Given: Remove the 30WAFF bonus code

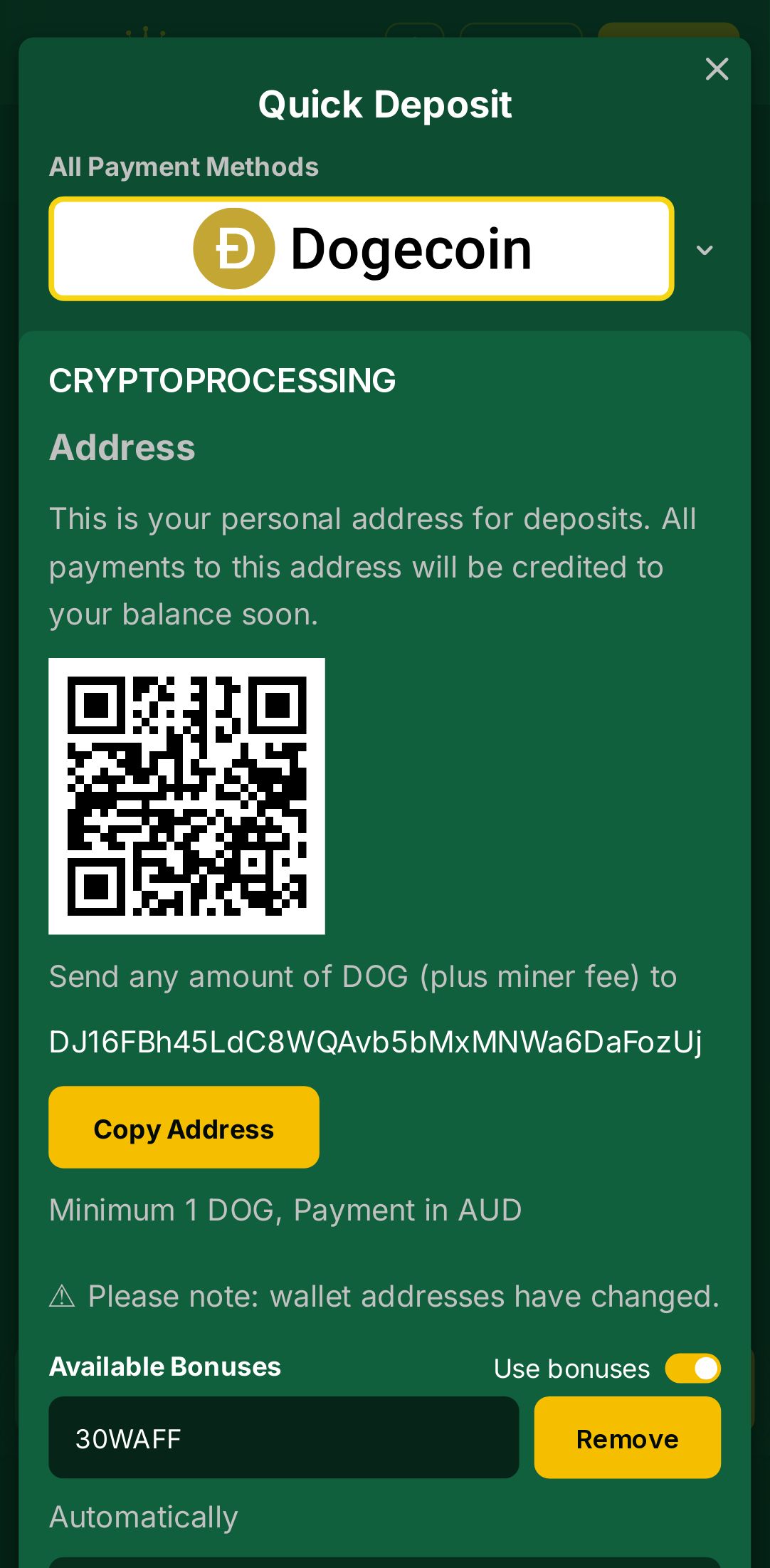Looking at the screenshot, I should pos(627,1438).
